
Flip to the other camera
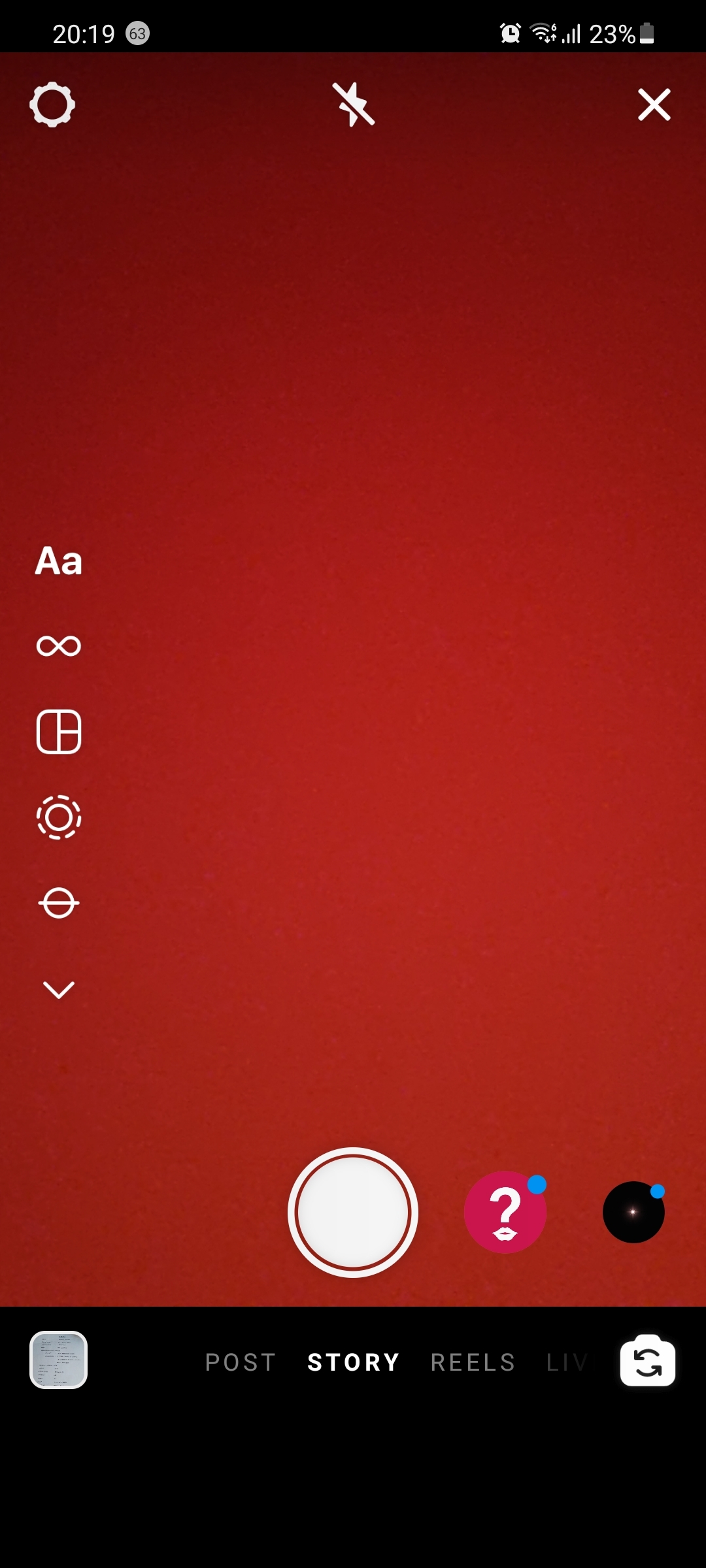pyautogui.click(x=647, y=1361)
